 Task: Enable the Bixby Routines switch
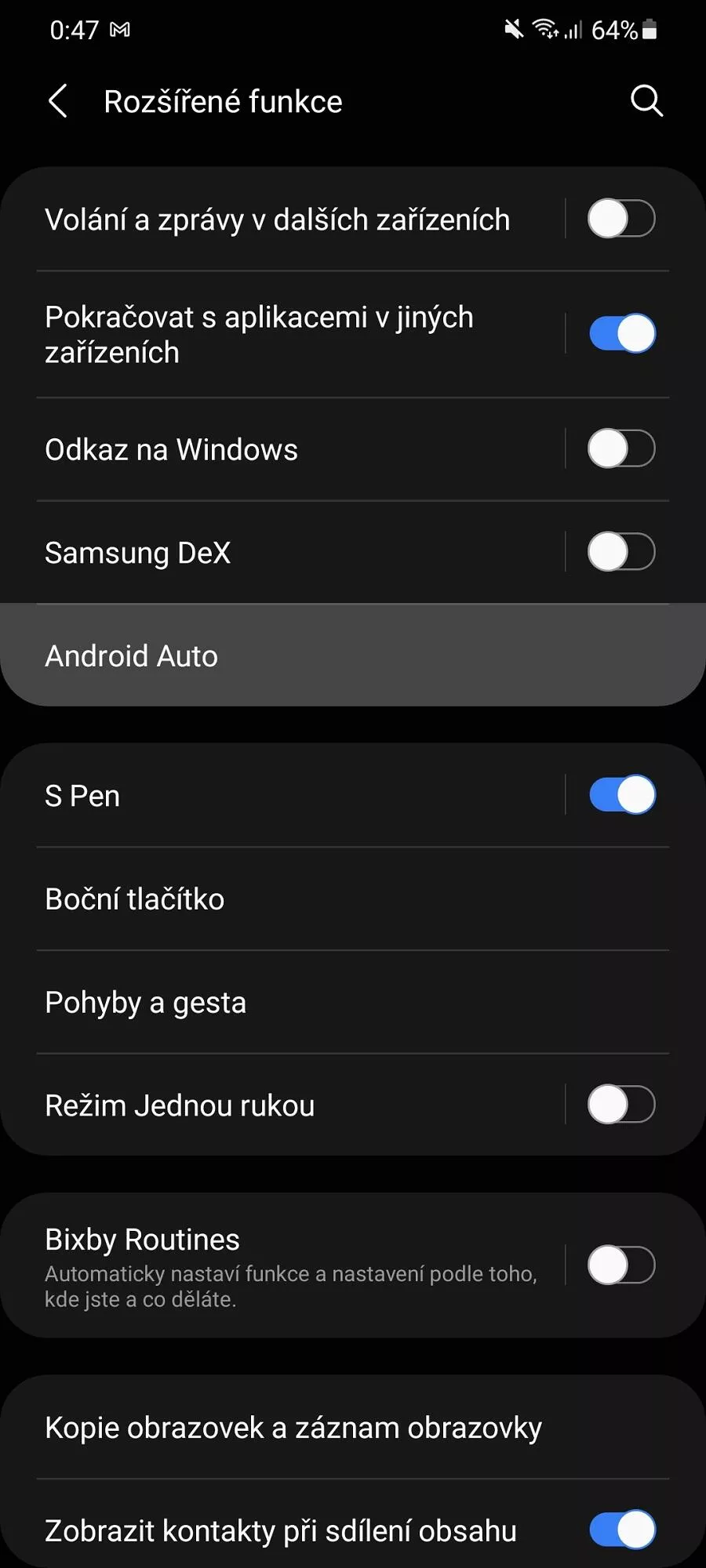tap(621, 1265)
